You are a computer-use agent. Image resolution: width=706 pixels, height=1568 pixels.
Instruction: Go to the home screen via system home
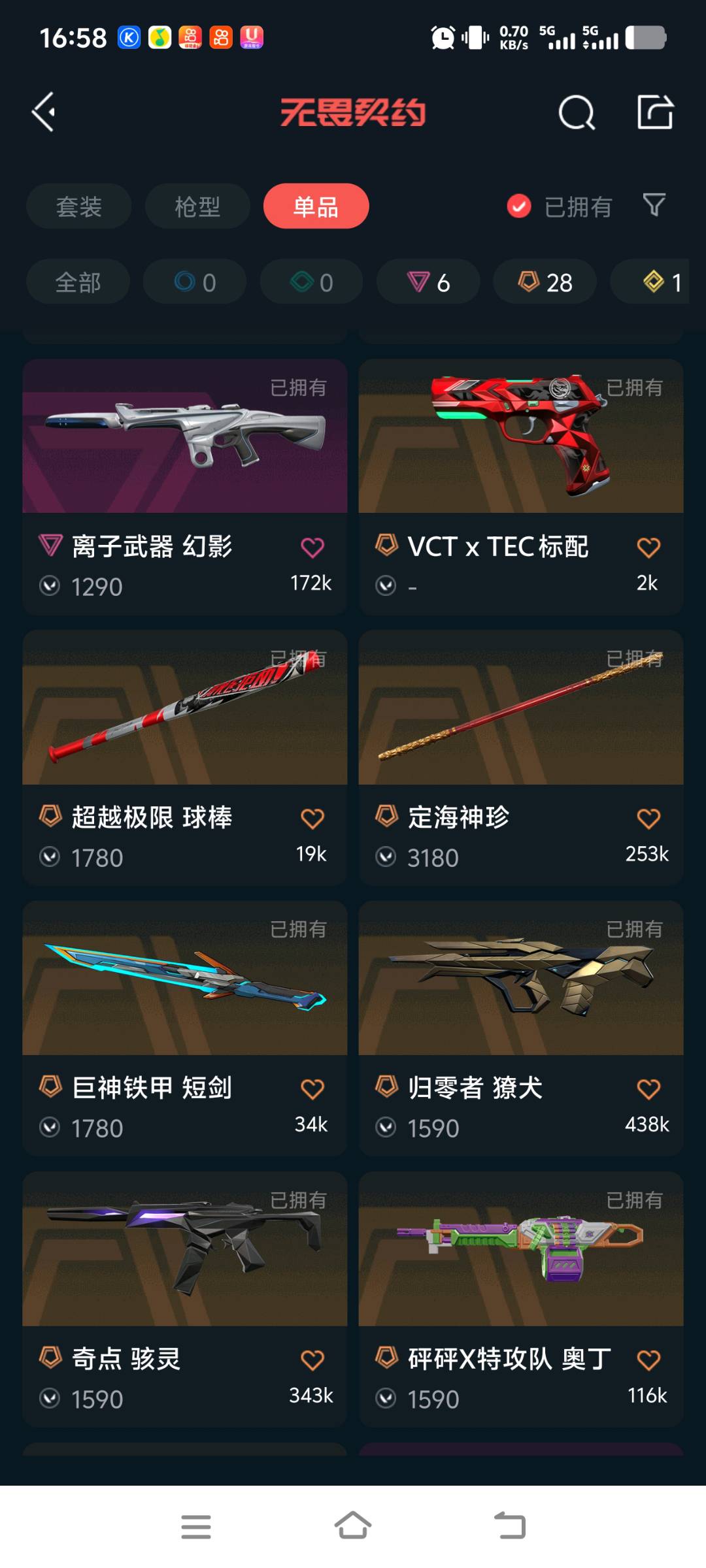coord(353,1526)
